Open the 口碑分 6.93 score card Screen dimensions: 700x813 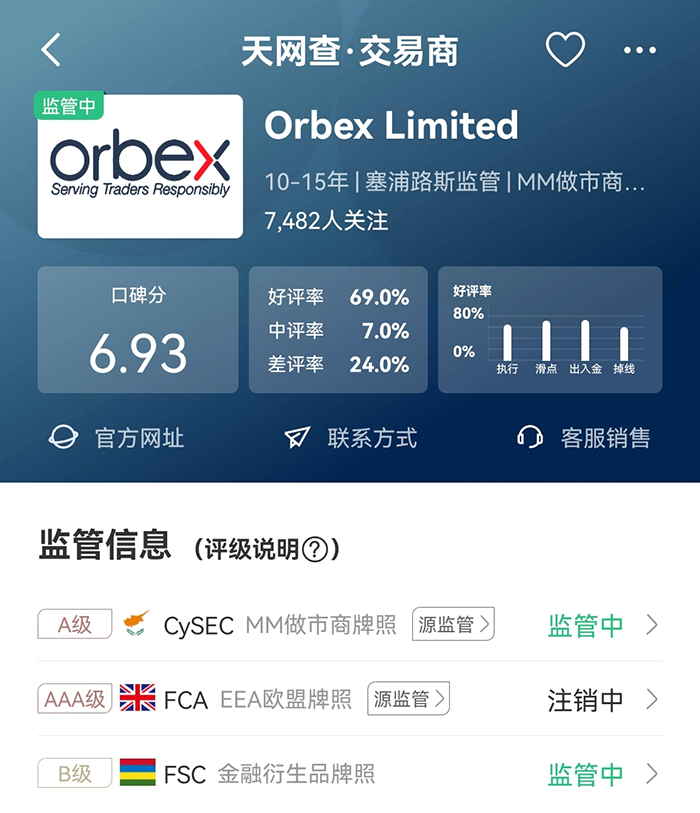(x=138, y=330)
